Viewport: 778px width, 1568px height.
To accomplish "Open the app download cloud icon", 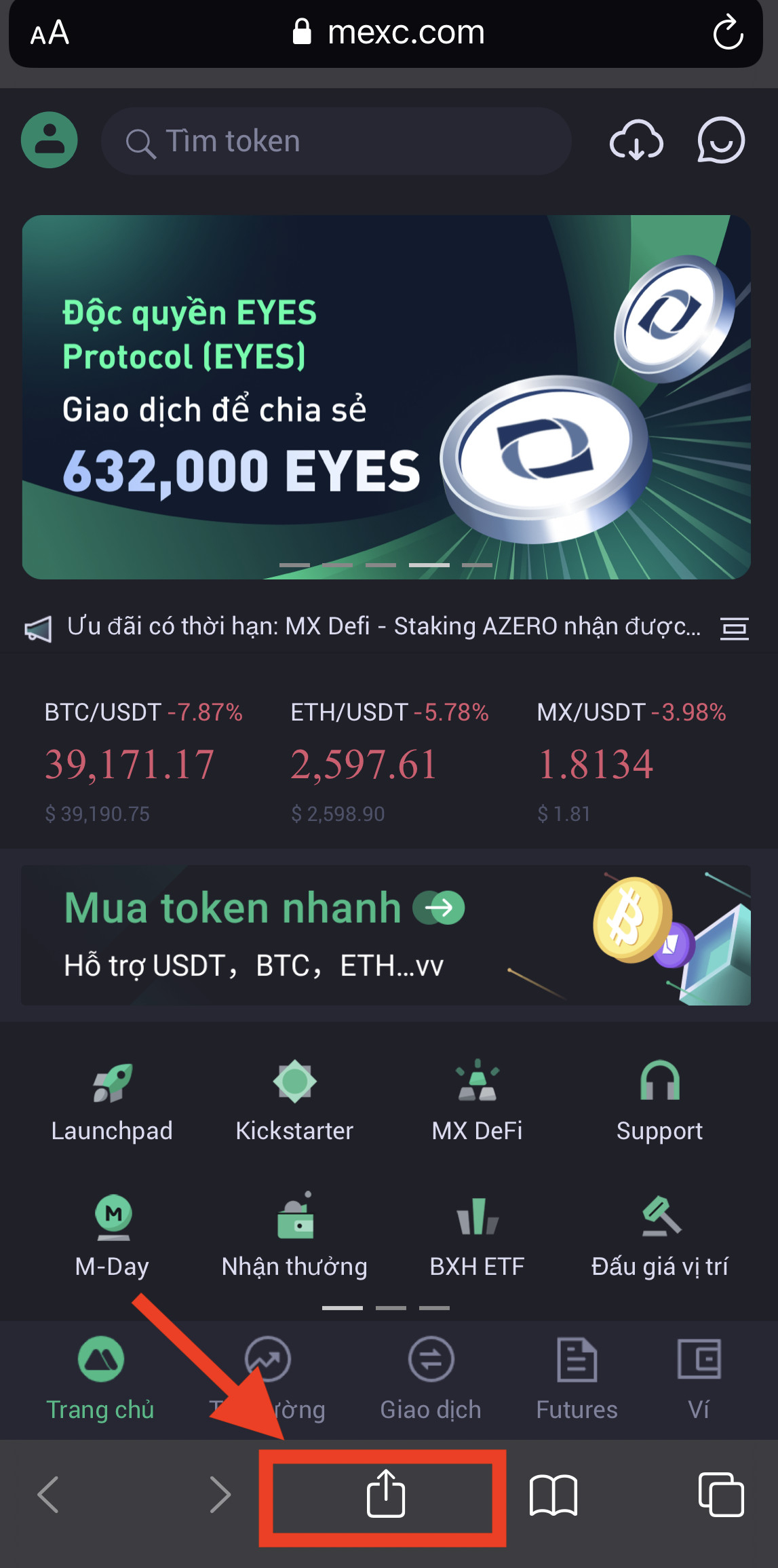I will point(636,141).
